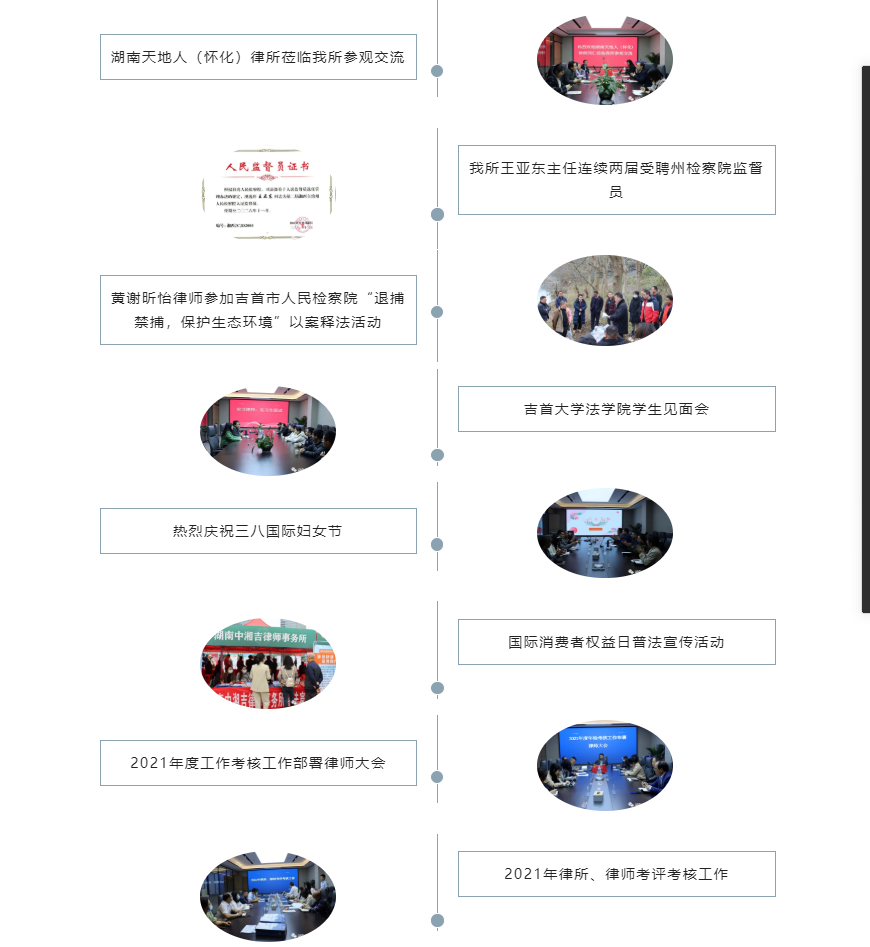The image size is (870, 947).
Task: Open the 王亚东主任受聘州检察院监督员 article
Action: click(616, 180)
